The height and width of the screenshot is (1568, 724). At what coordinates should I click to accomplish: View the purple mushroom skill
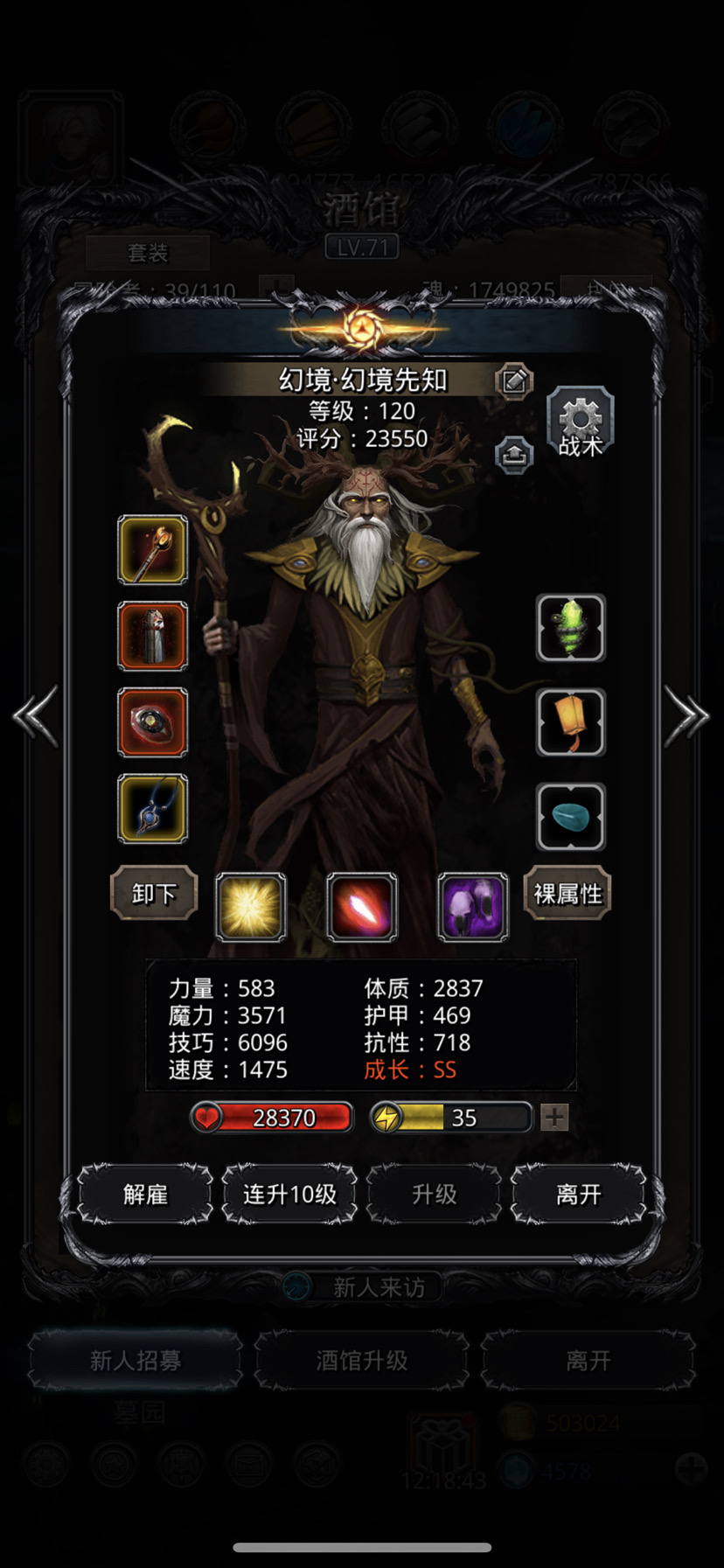[473, 907]
